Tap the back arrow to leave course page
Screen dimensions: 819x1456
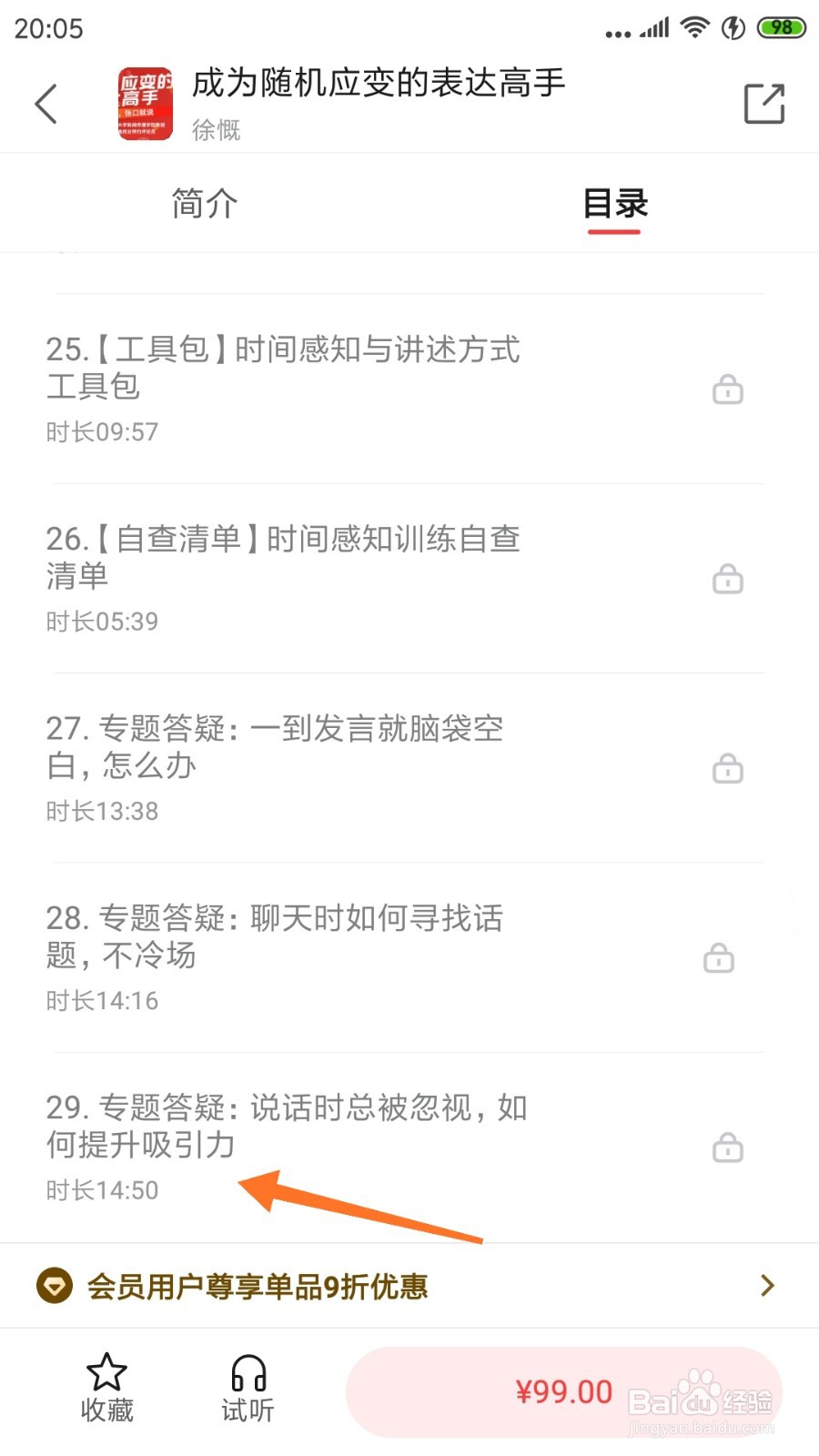pyautogui.click(x=45, y=103)
